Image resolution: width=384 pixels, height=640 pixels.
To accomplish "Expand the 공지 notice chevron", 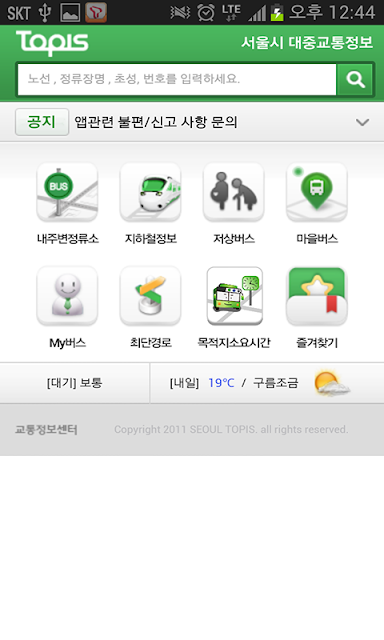I will click(x=362, y=122).
